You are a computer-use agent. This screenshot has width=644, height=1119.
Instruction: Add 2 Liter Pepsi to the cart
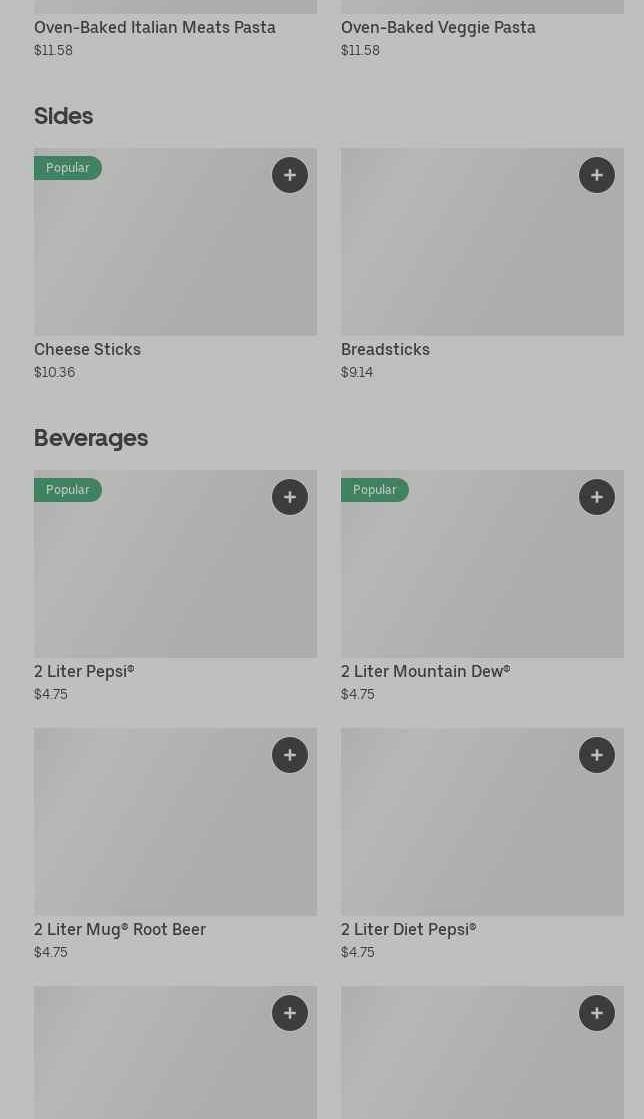tap(290, 497)
